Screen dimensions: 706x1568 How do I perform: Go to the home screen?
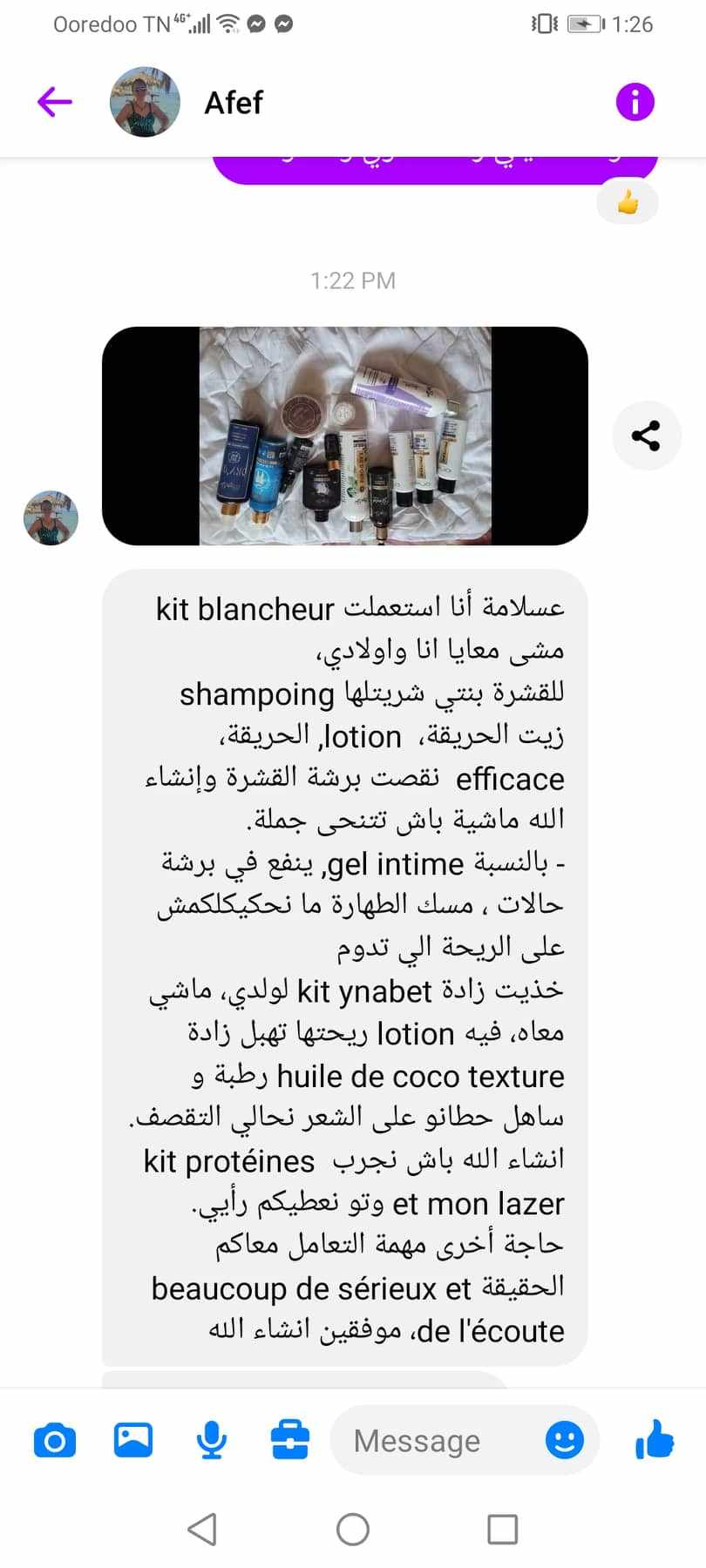[353, 1529]
